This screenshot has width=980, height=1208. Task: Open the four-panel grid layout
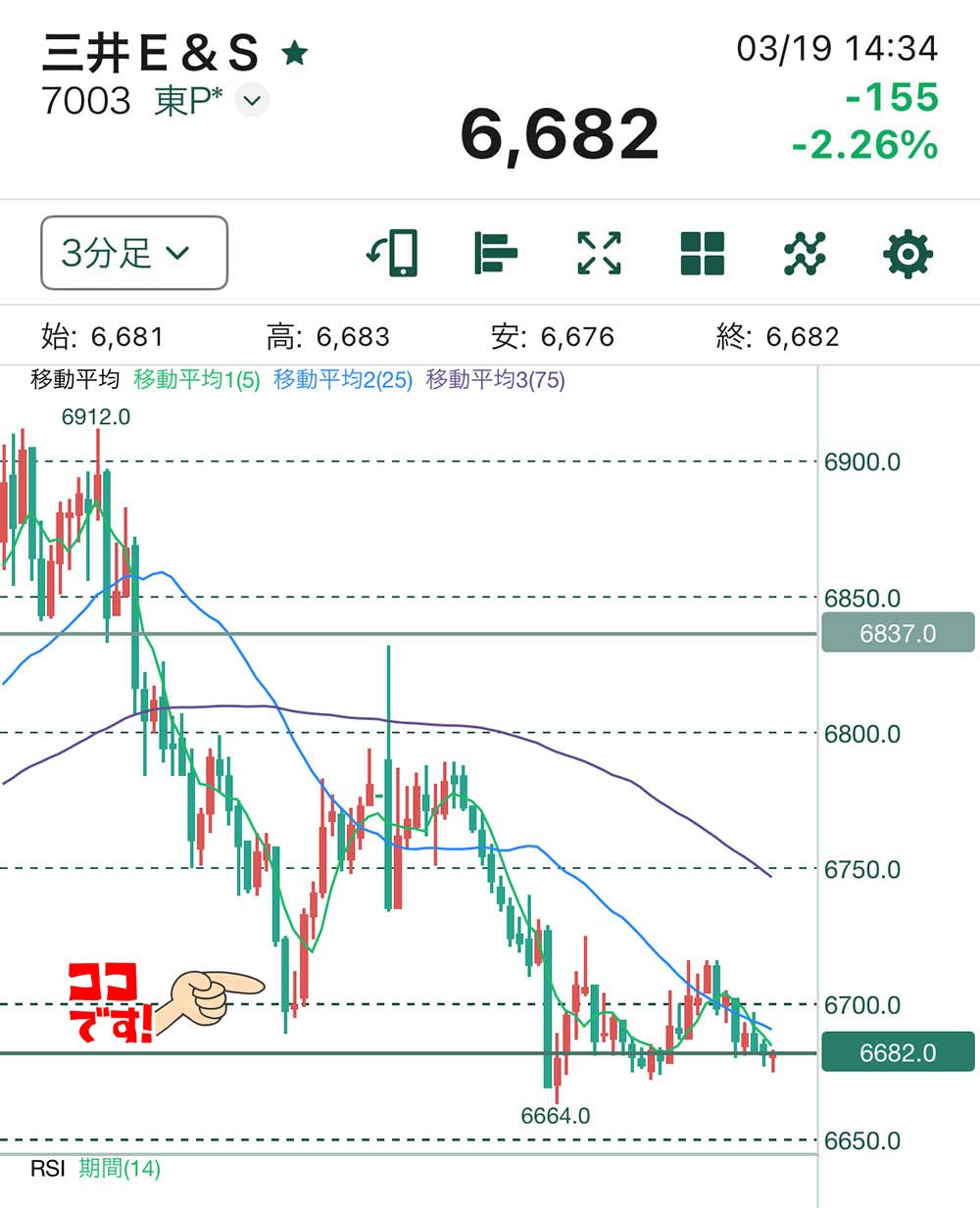click(702, 253)
